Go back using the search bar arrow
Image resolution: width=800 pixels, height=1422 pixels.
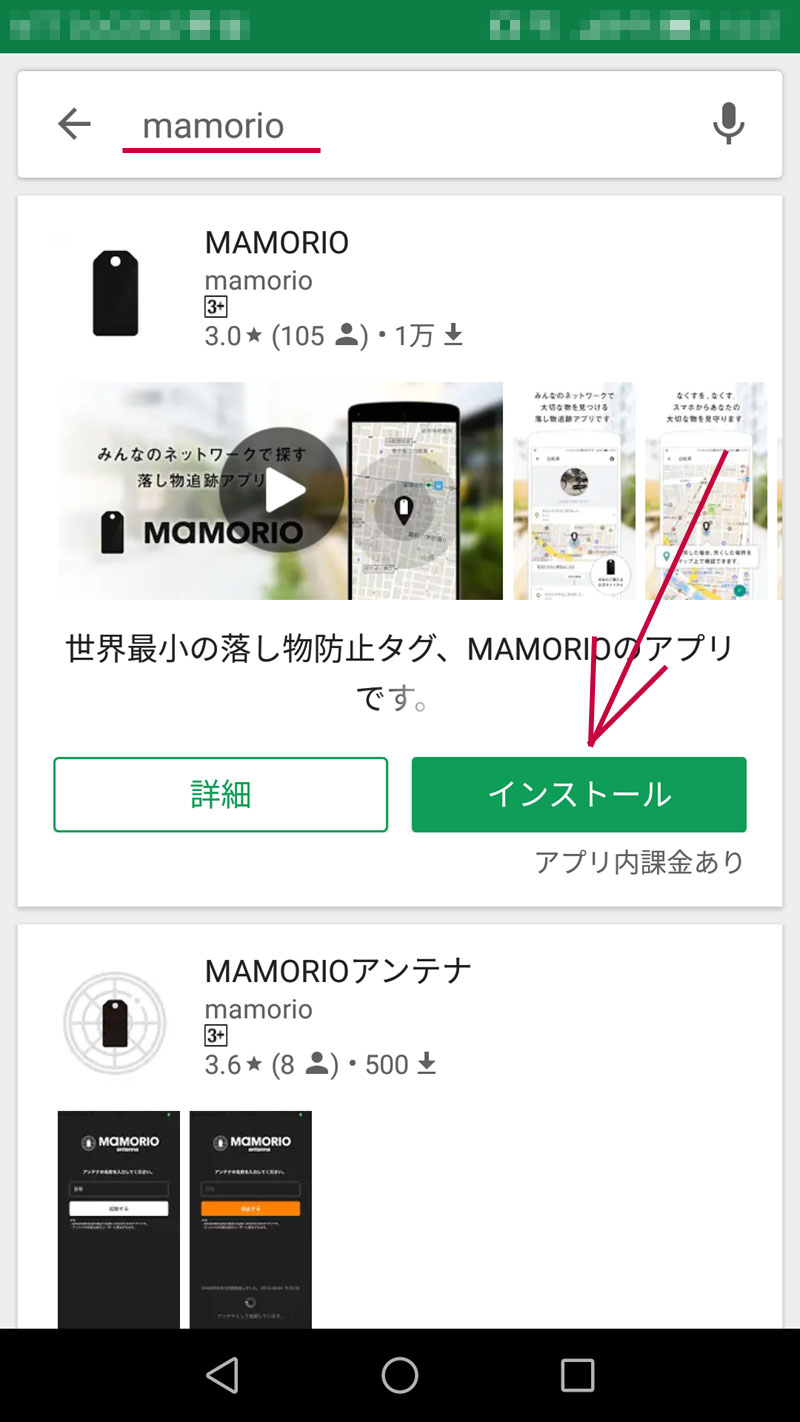[74, 125]
